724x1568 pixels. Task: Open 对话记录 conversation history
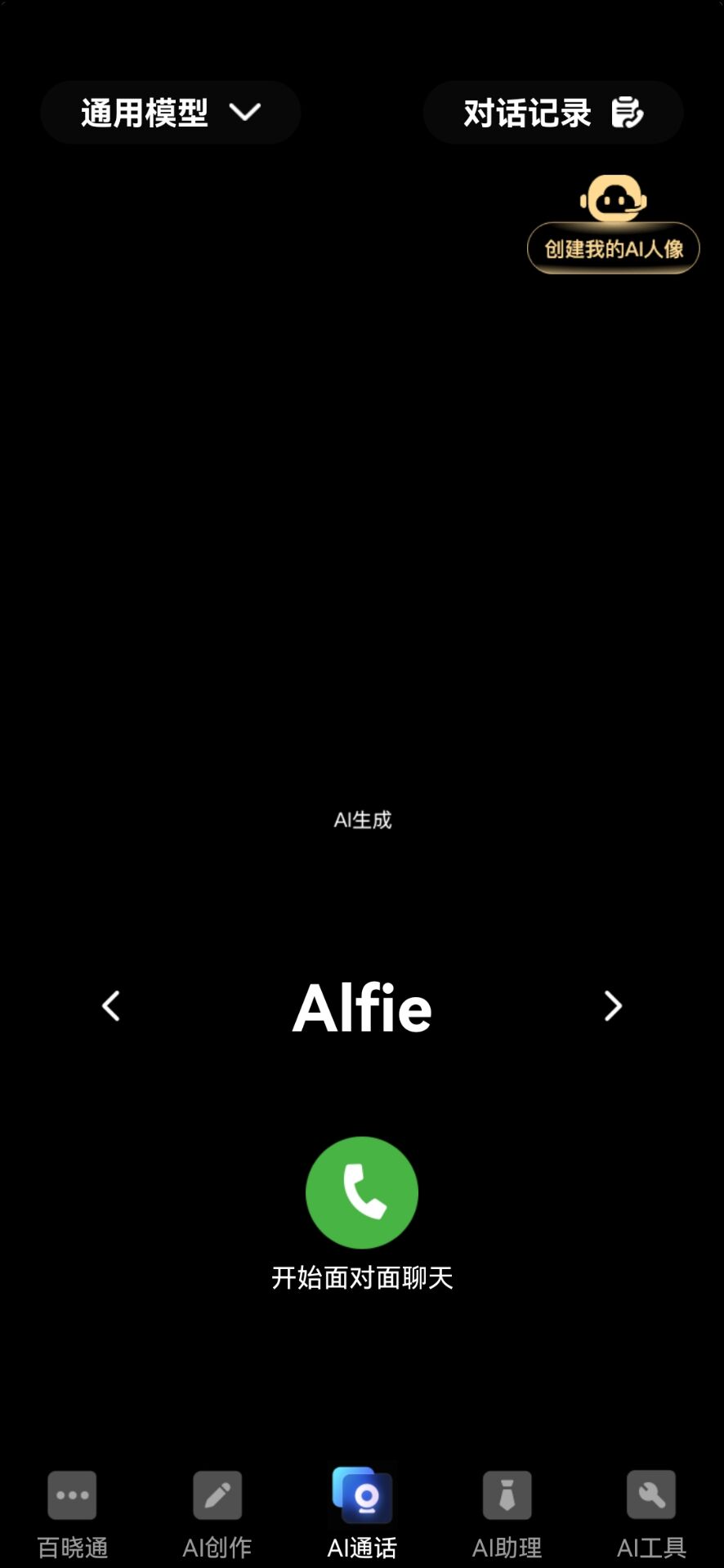click(553, 113)
